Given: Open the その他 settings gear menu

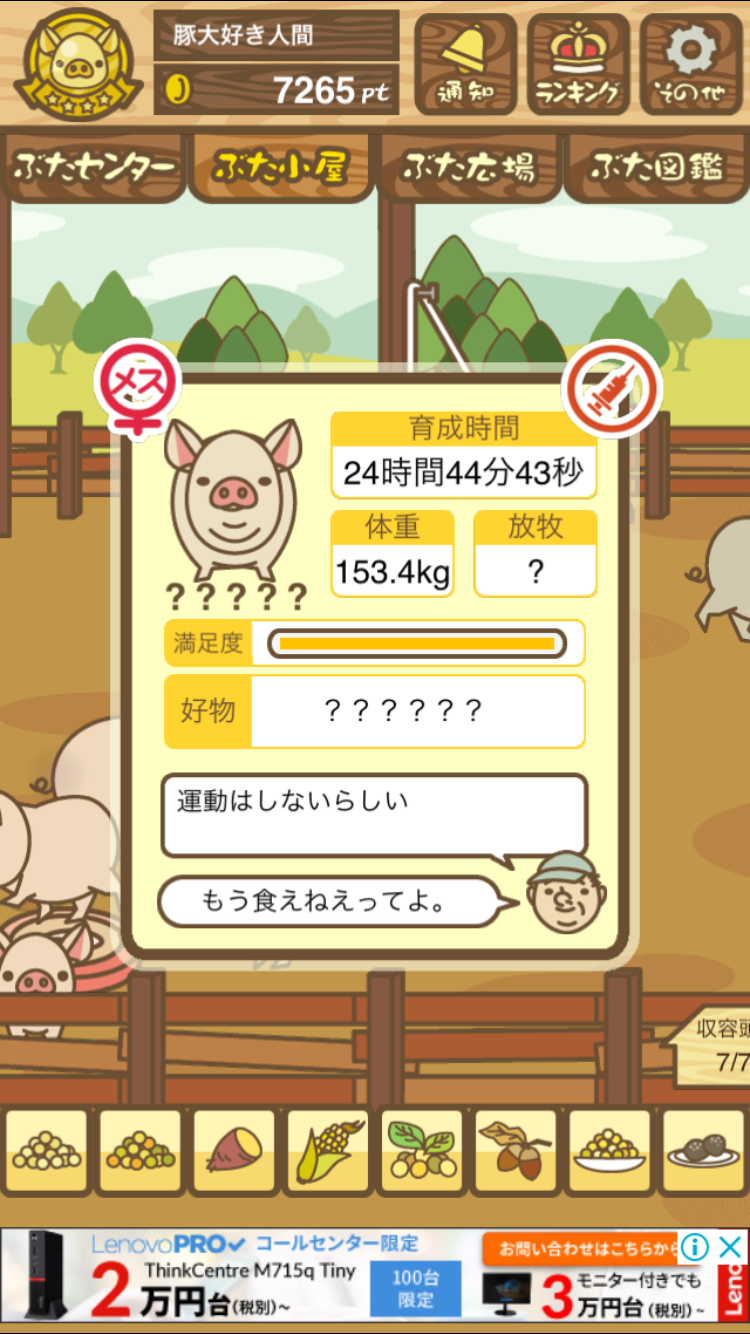Looking at the screenshot, I should (692, 65).
